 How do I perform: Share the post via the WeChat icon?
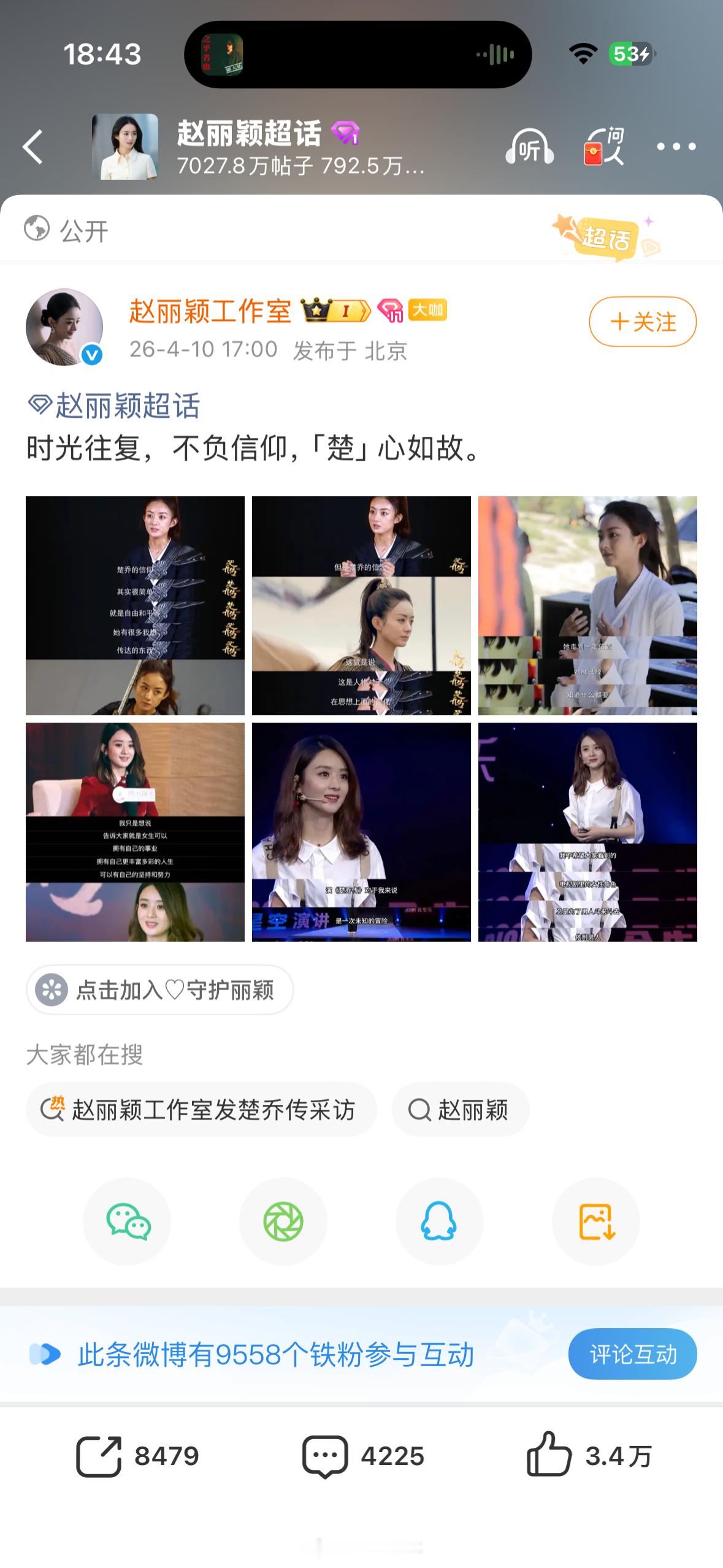pyautogui.click(x=127, y=1221)
